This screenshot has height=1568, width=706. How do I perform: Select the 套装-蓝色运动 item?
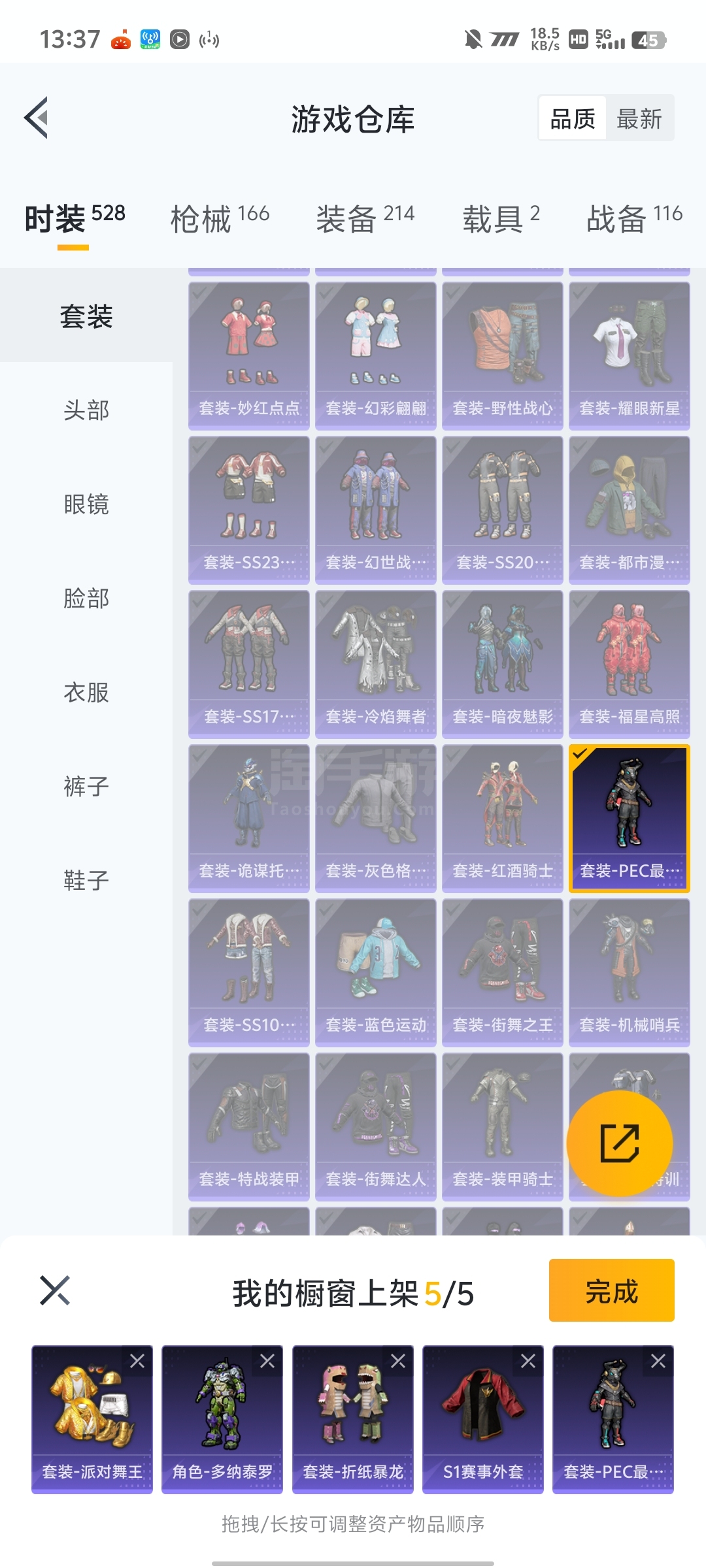pyautogui.click(x=376, y=972)
